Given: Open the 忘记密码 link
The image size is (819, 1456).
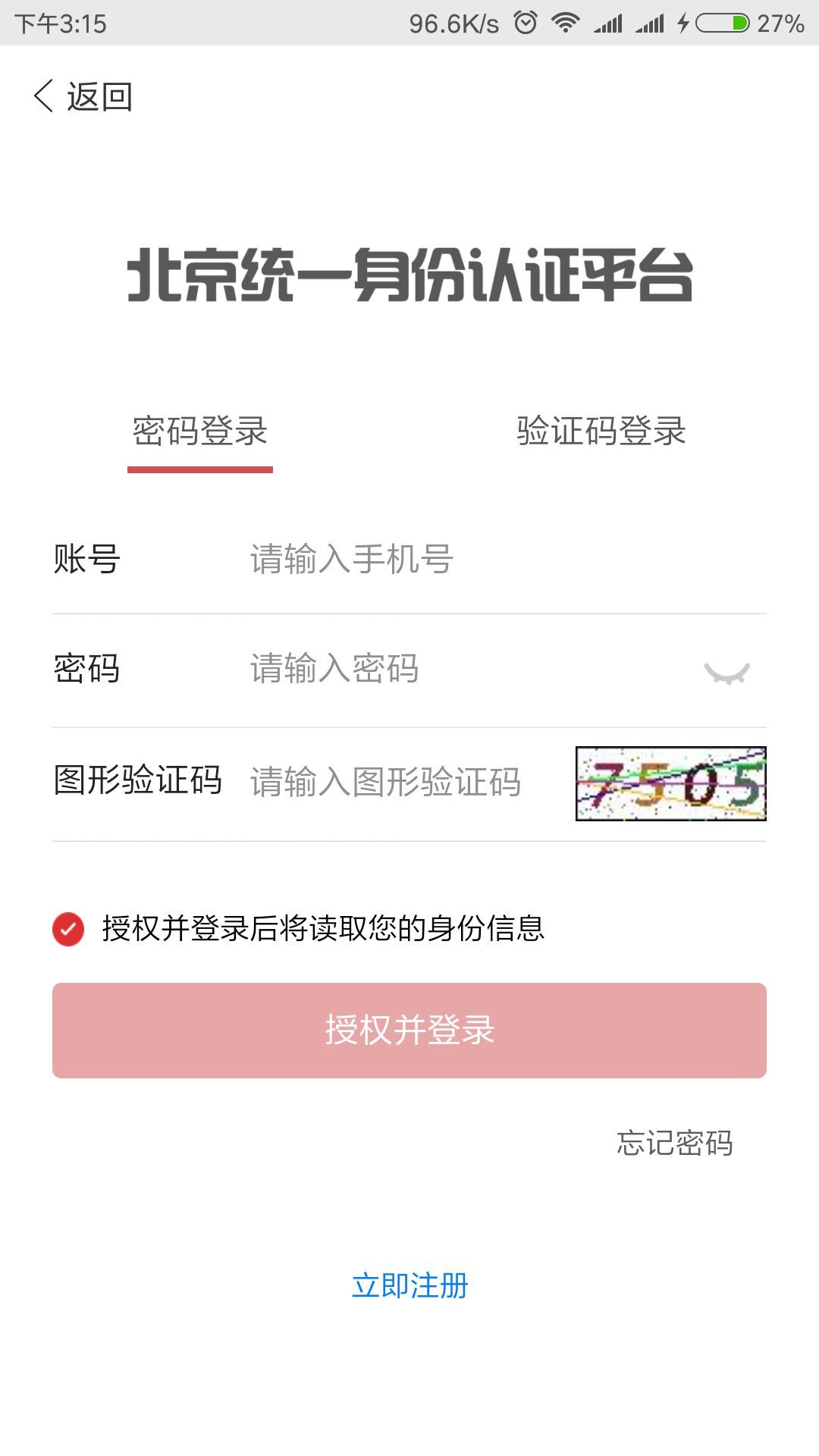Looking at the screenshot, I should 675,1143.
